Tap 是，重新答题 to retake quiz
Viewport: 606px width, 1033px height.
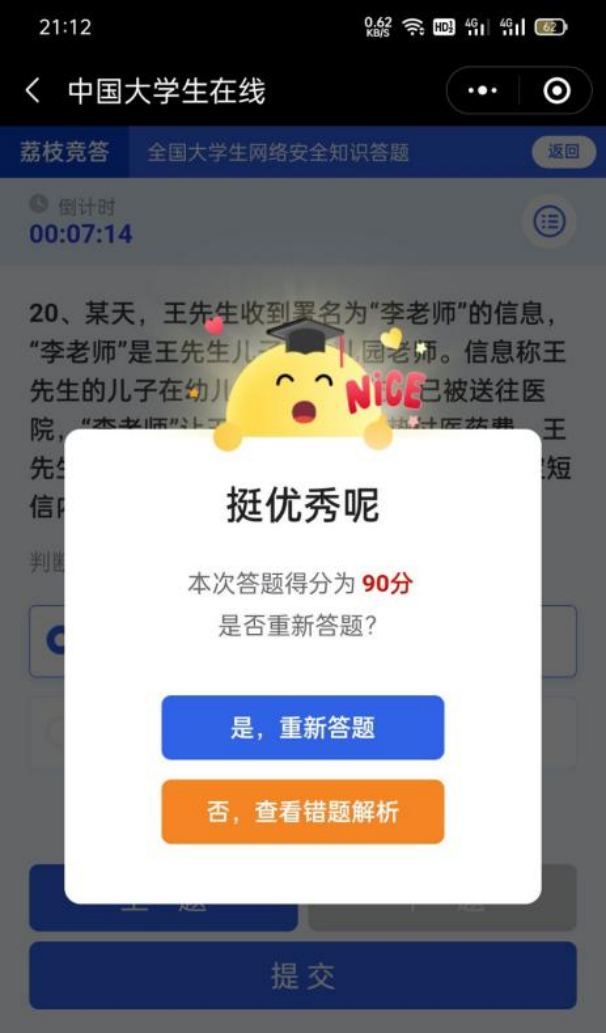(302, 727)
